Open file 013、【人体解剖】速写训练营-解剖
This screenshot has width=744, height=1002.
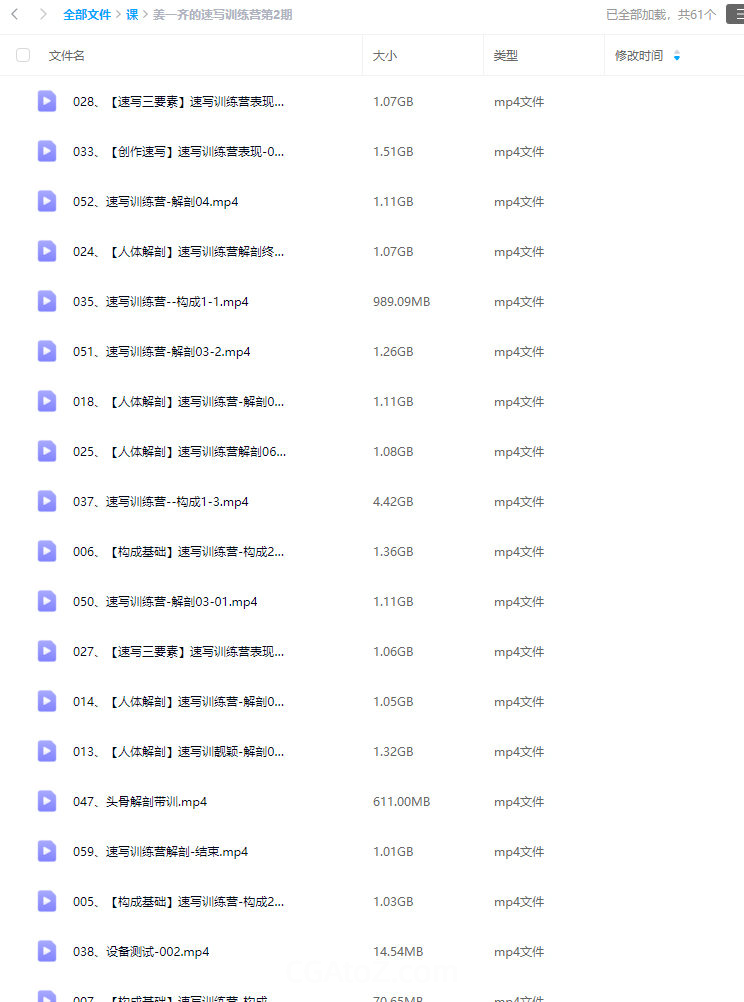click(x=178, y=752)
